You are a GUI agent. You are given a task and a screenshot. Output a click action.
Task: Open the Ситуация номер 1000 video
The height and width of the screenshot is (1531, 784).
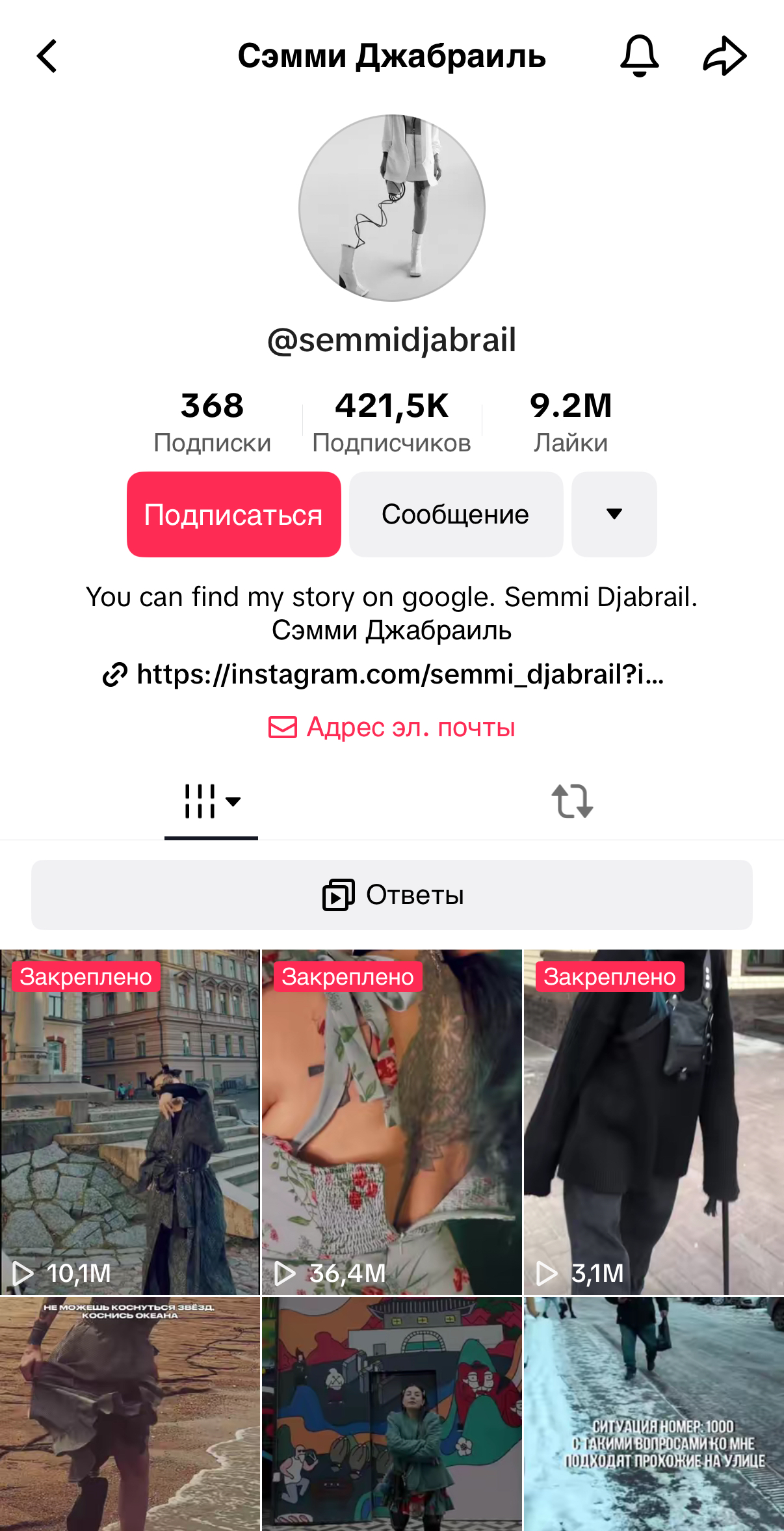(x=654, y=1414)
